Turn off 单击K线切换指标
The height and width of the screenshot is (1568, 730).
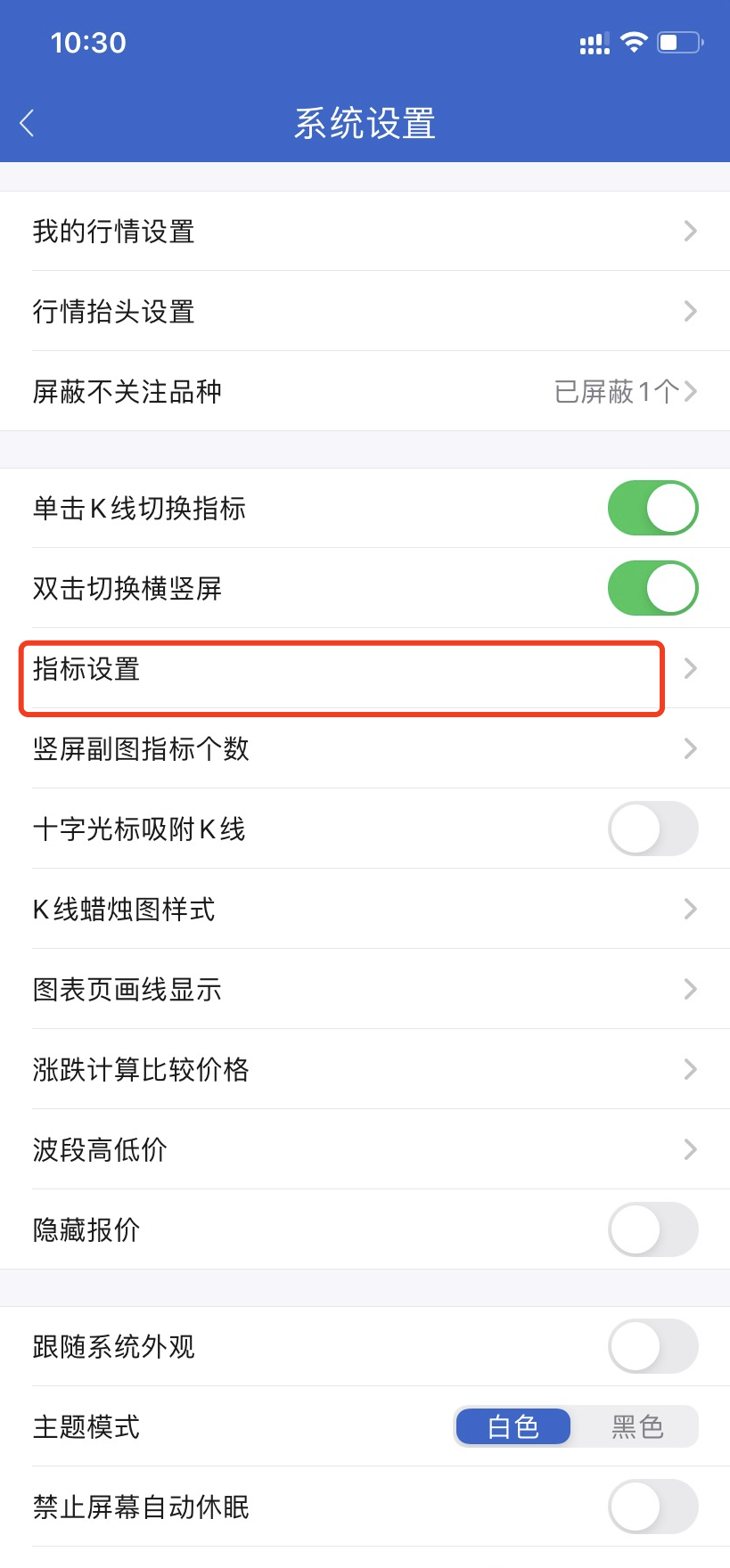(x=652, y=509)
